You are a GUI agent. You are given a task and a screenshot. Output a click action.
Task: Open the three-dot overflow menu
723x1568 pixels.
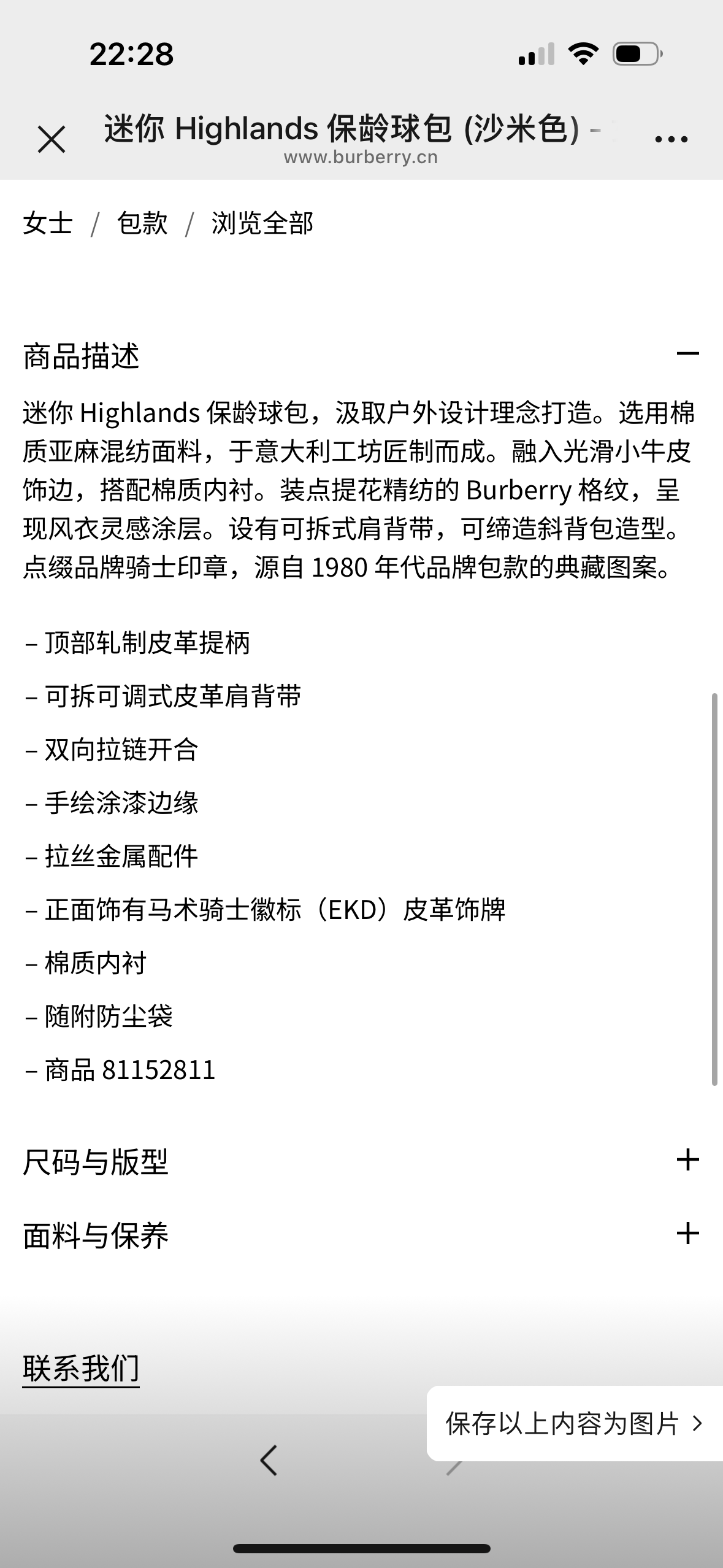671,139
